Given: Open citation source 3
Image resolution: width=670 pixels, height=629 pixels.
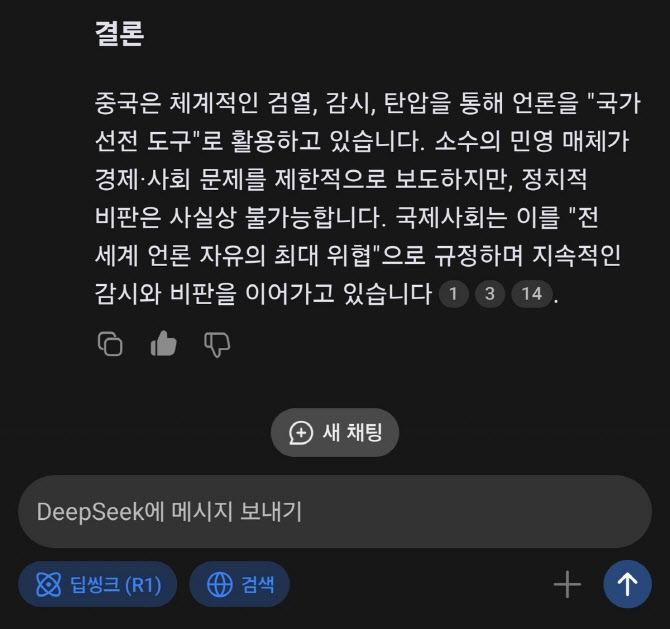Looking at the screenshot, I should [x=489, y=295].
